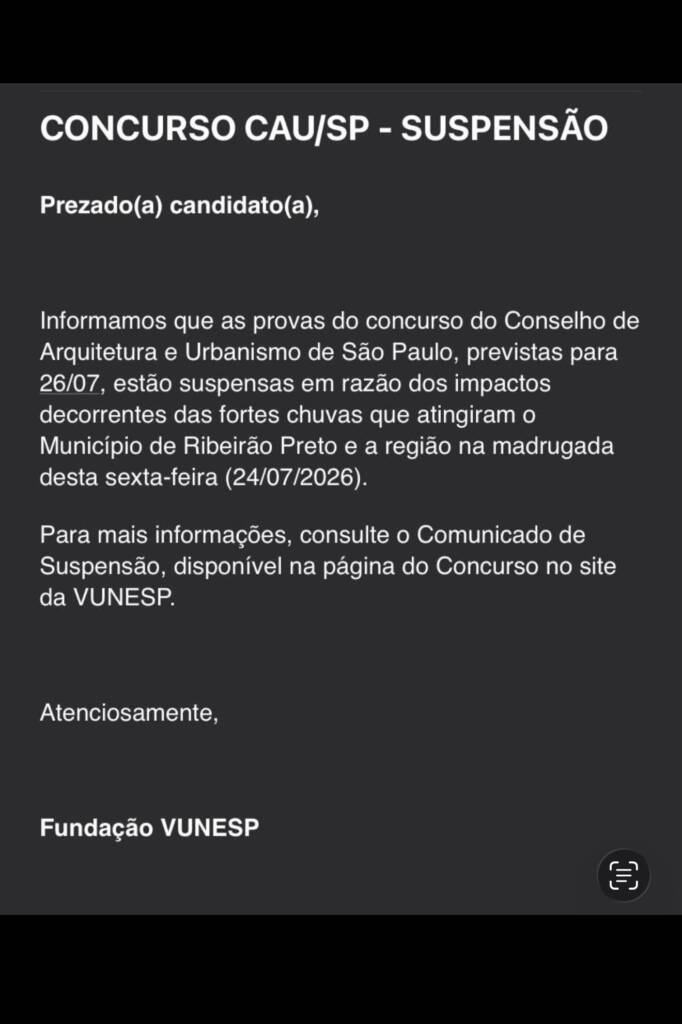This screenshot has height=1024, width=682.
Task: Open the underlined 26/07 date link
Action: [69, 383]
